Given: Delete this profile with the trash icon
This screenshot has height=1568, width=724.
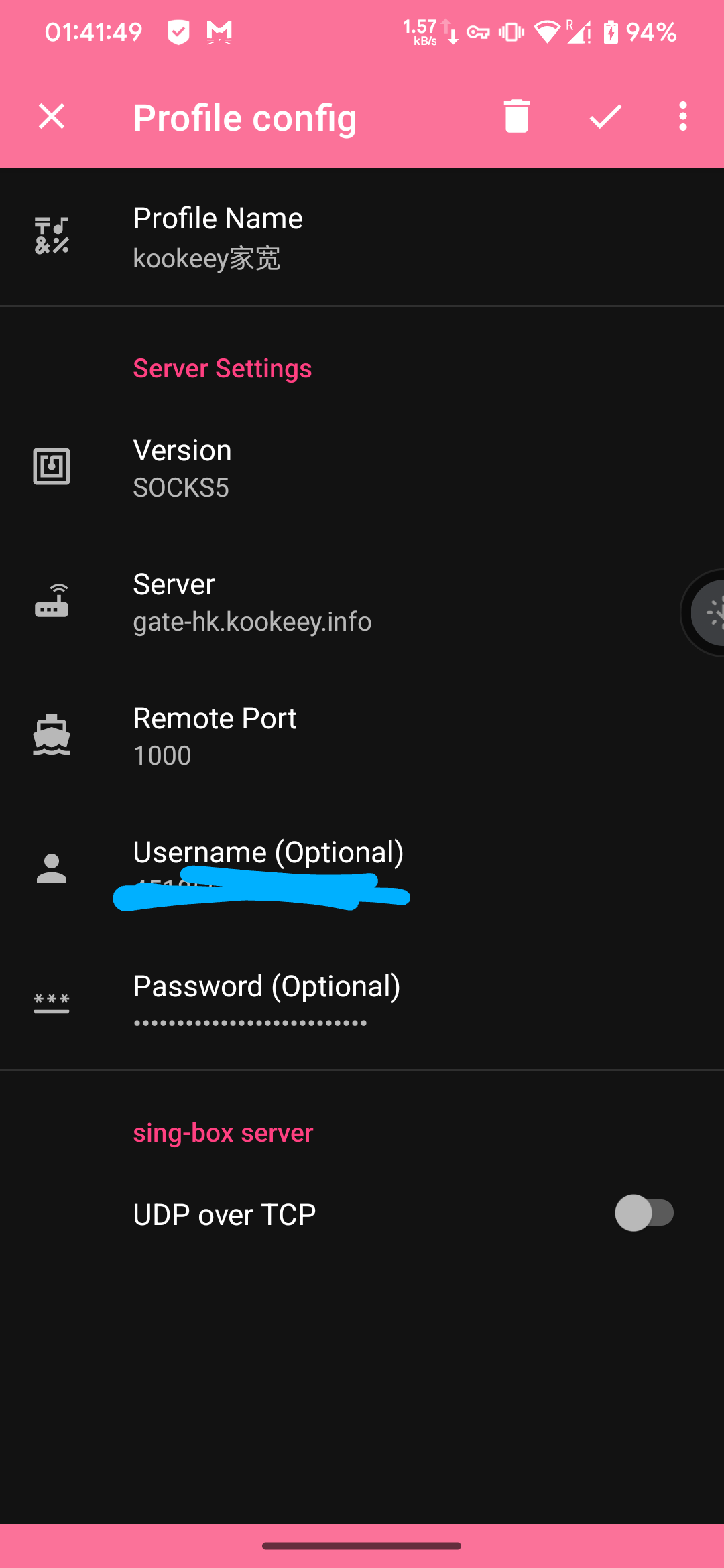Looking at the screenshot, I should click(x=516, y=117).
